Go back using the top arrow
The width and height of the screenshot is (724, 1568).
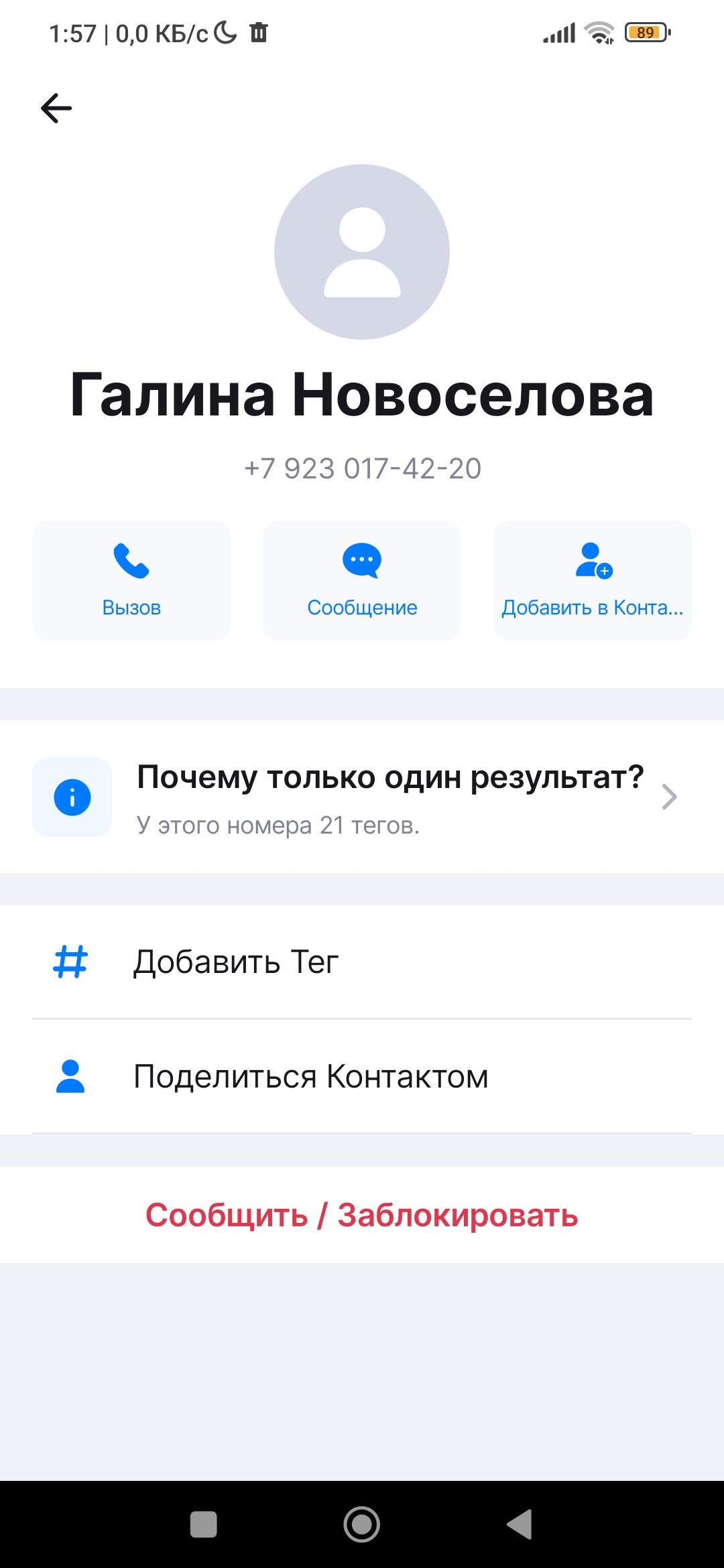[56, 108]
